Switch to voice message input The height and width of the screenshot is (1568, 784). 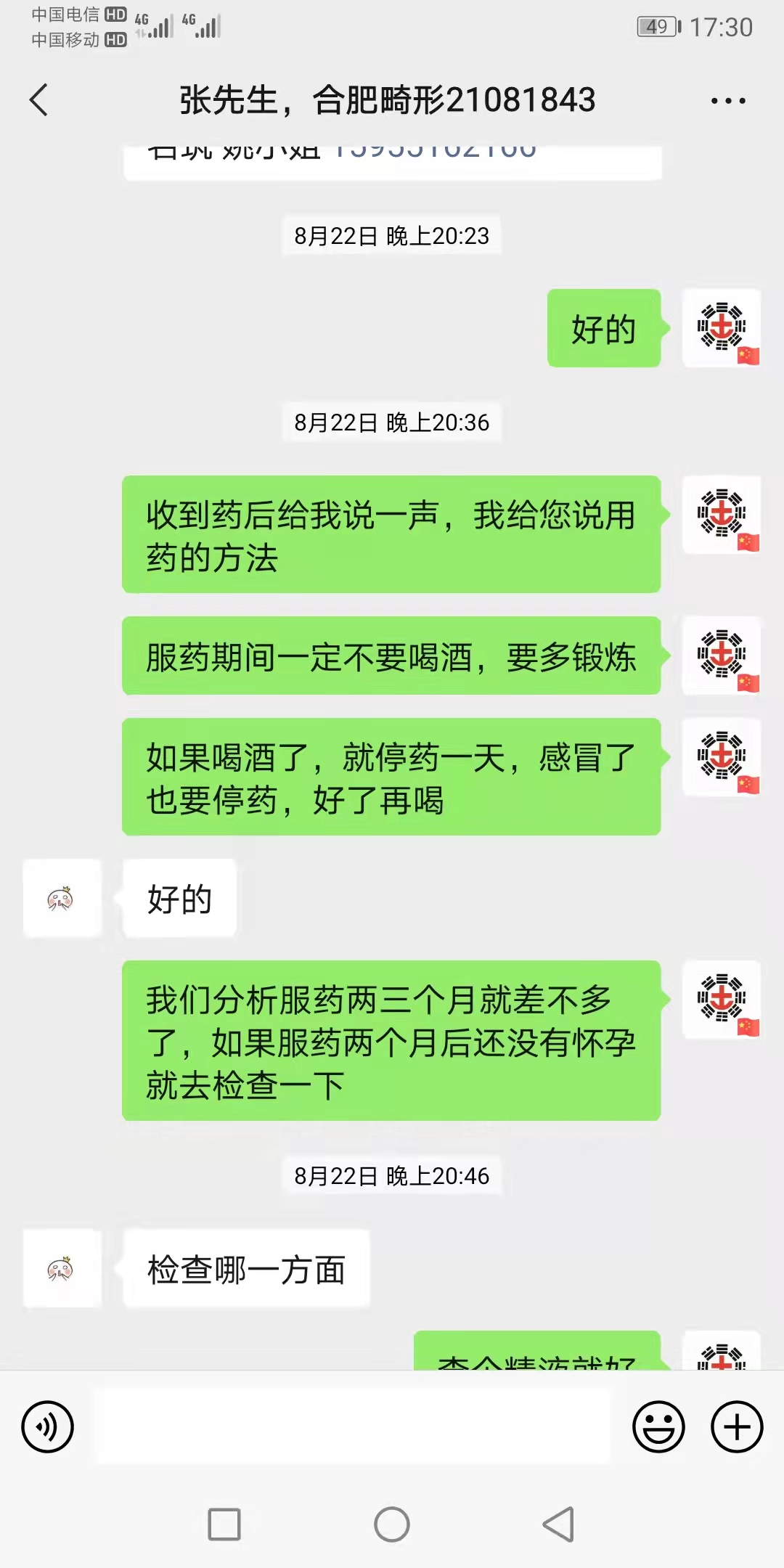tap(48, 1427)
